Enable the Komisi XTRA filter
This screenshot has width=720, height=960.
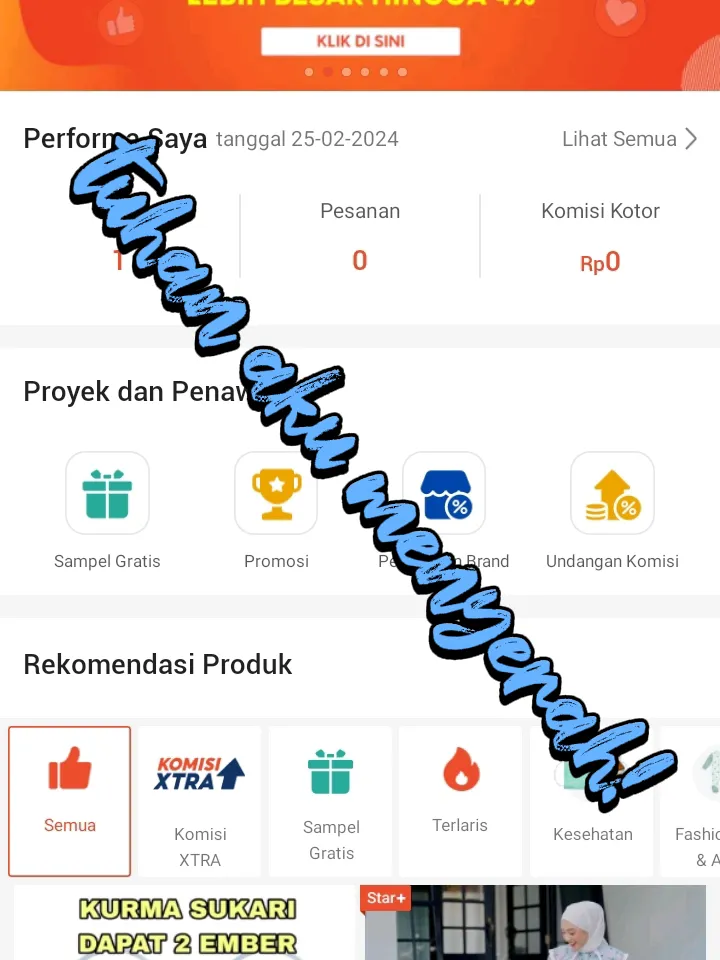199,800
